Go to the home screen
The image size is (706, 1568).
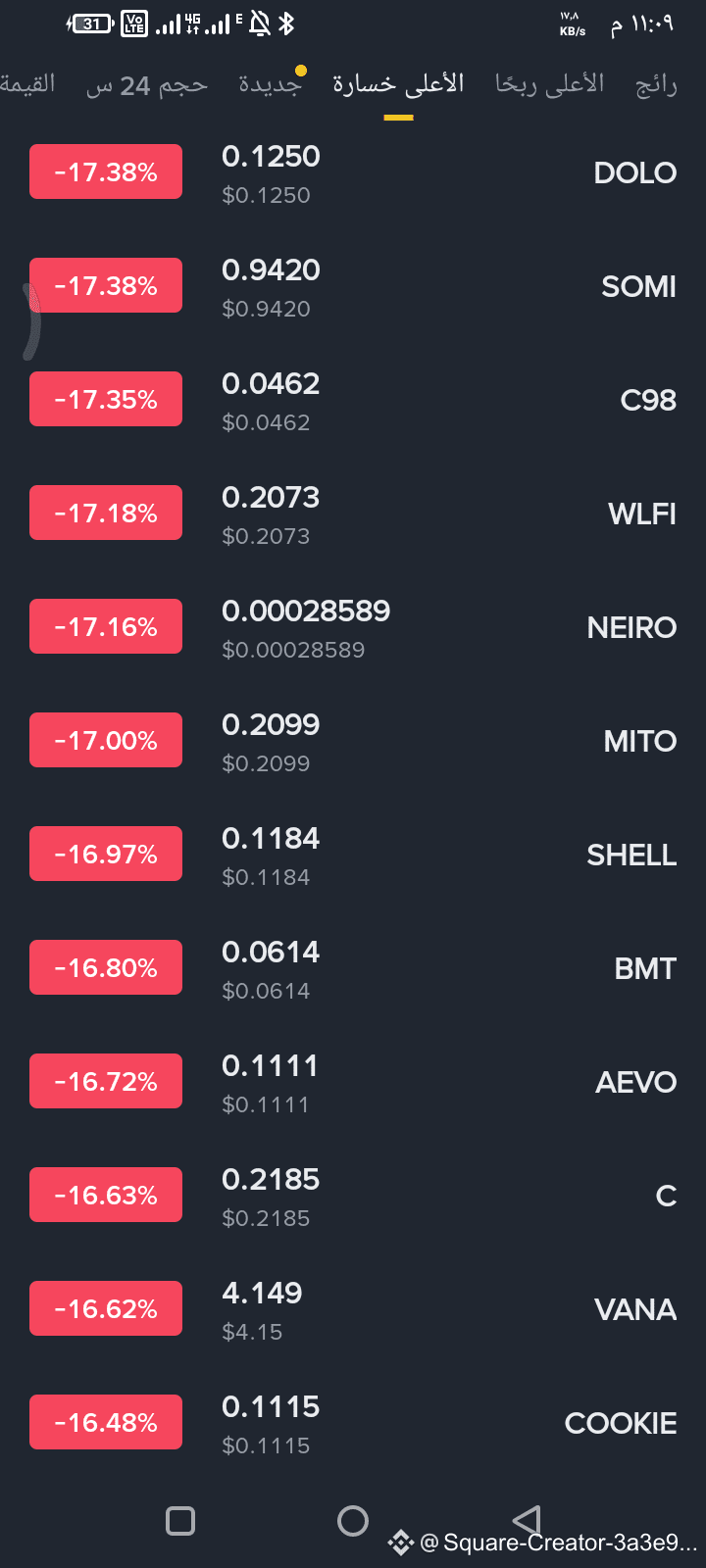(353, 1521)
